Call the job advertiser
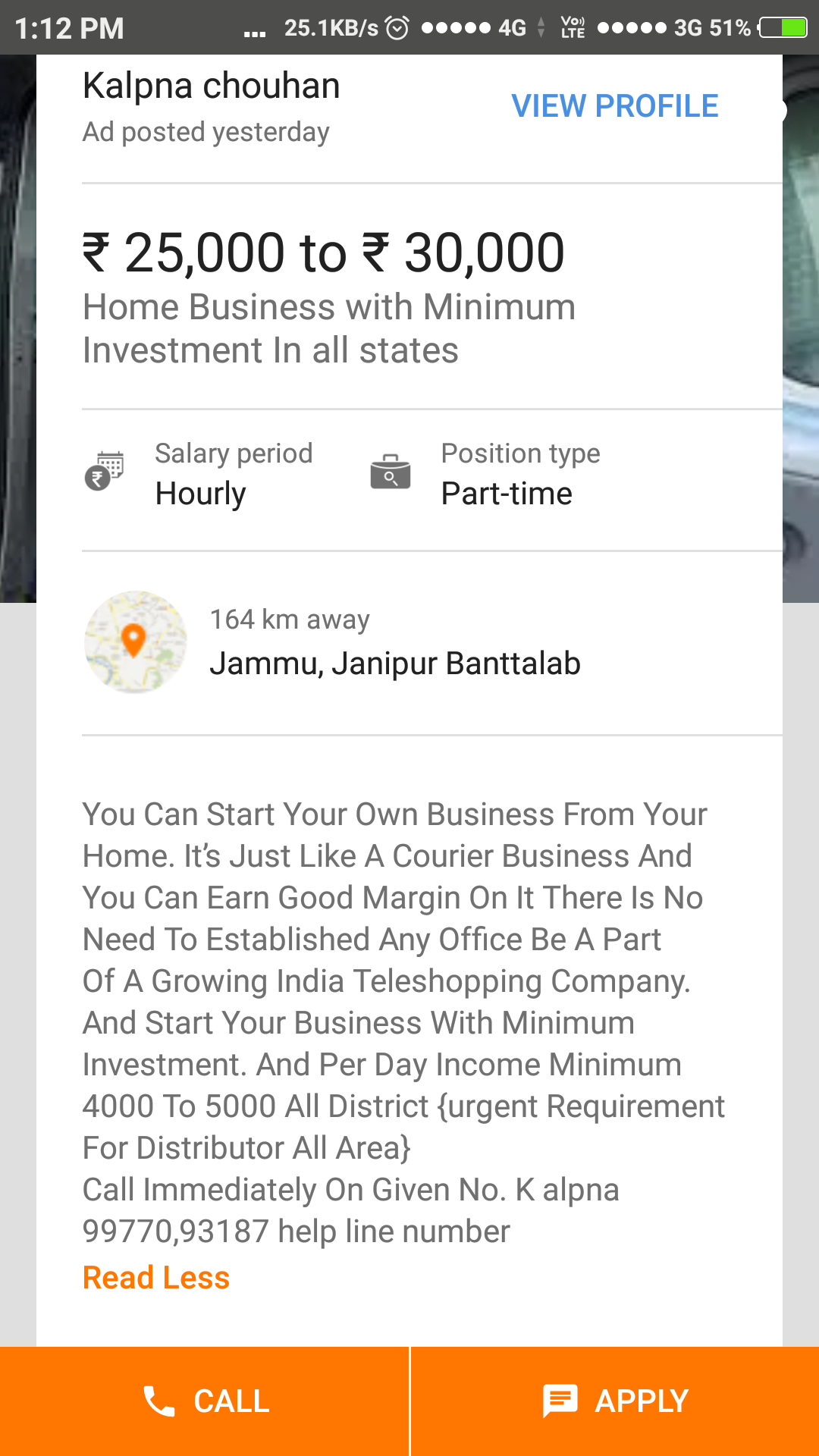The width and height of the screenshot is (819, 1456). [x=205, y=1401]
